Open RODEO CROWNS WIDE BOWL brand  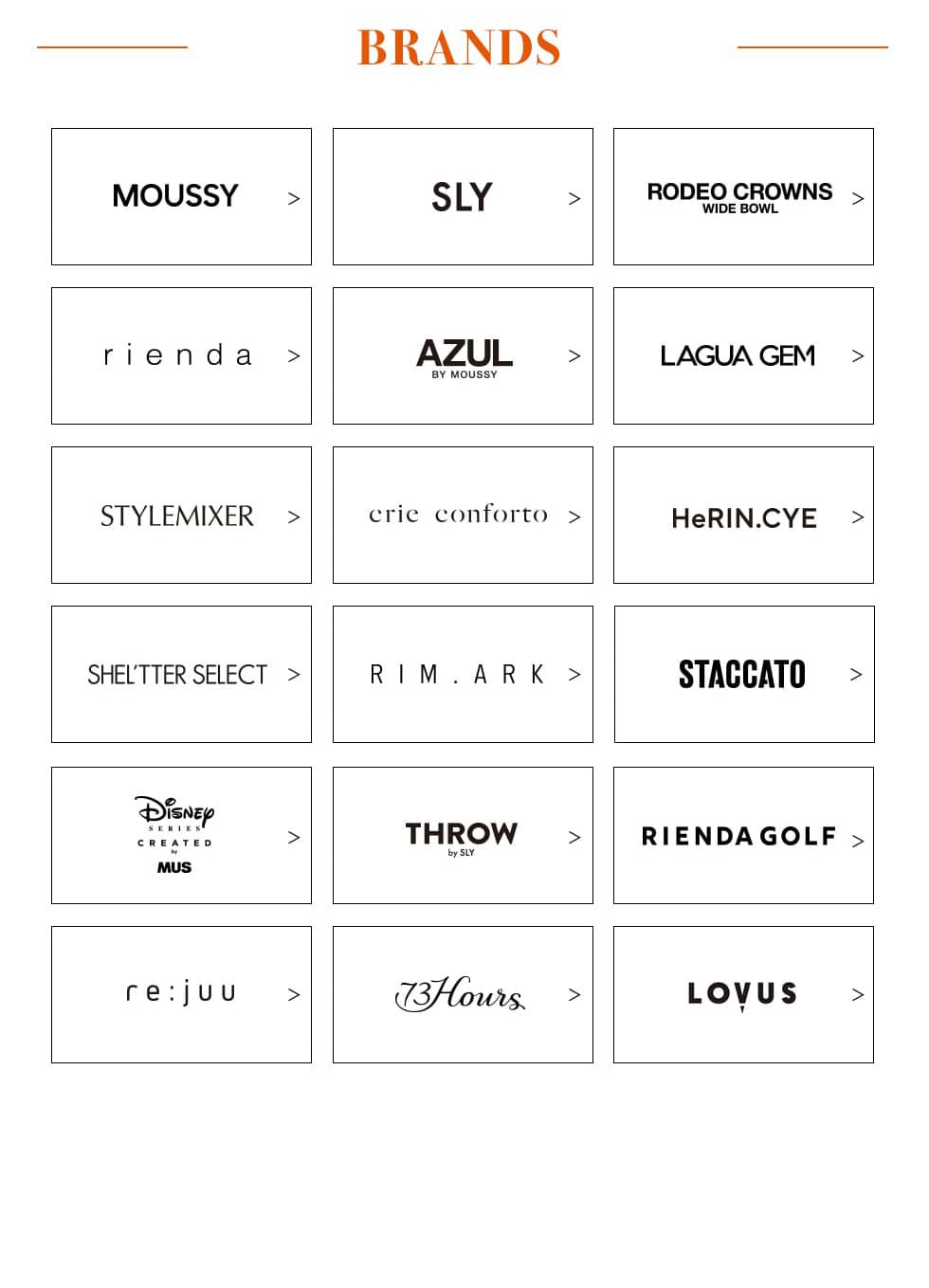click(743, 196)
